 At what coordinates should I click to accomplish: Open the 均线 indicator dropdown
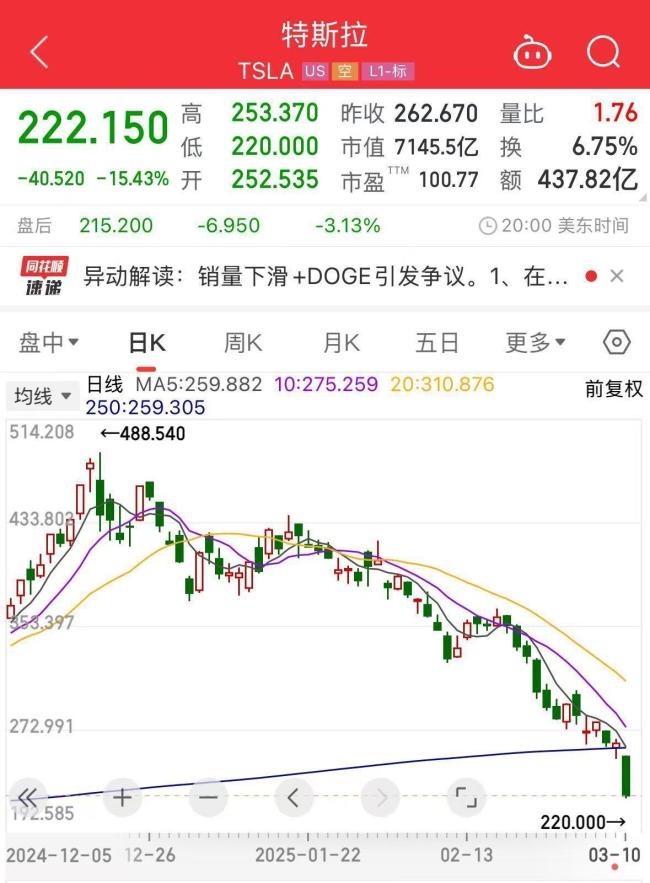pos(42,396)
